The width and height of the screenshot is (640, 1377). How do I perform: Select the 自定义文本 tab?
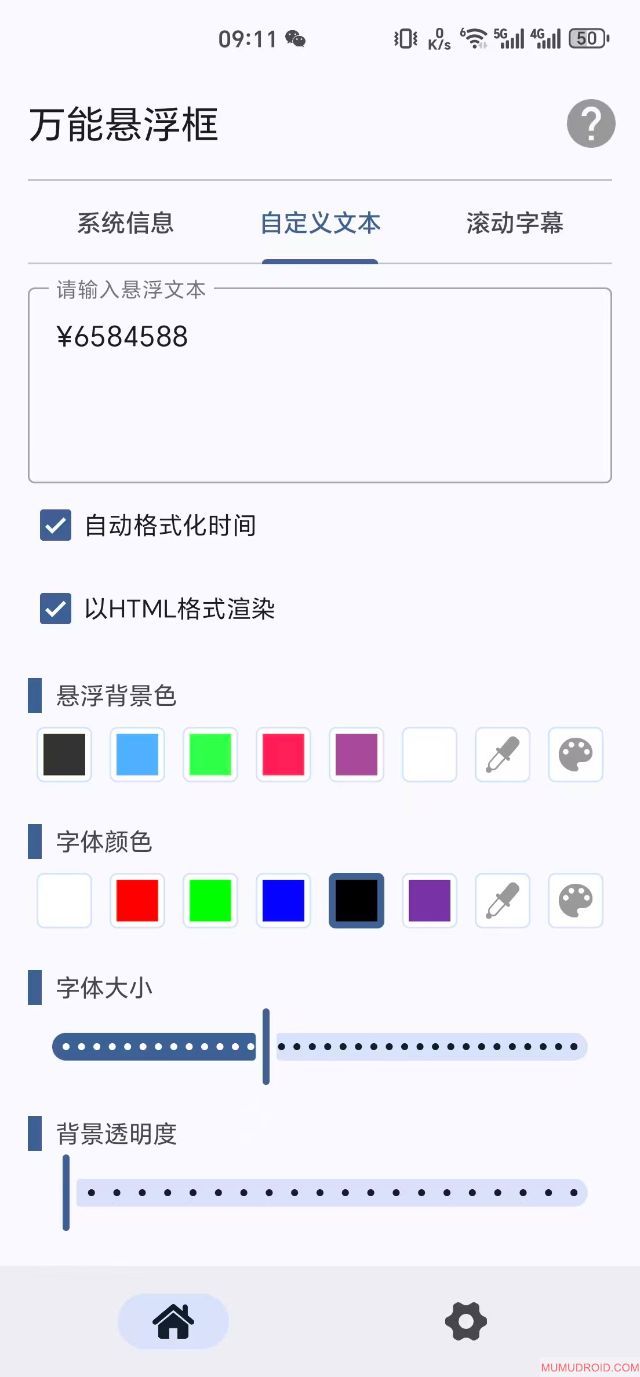(320, 223)
